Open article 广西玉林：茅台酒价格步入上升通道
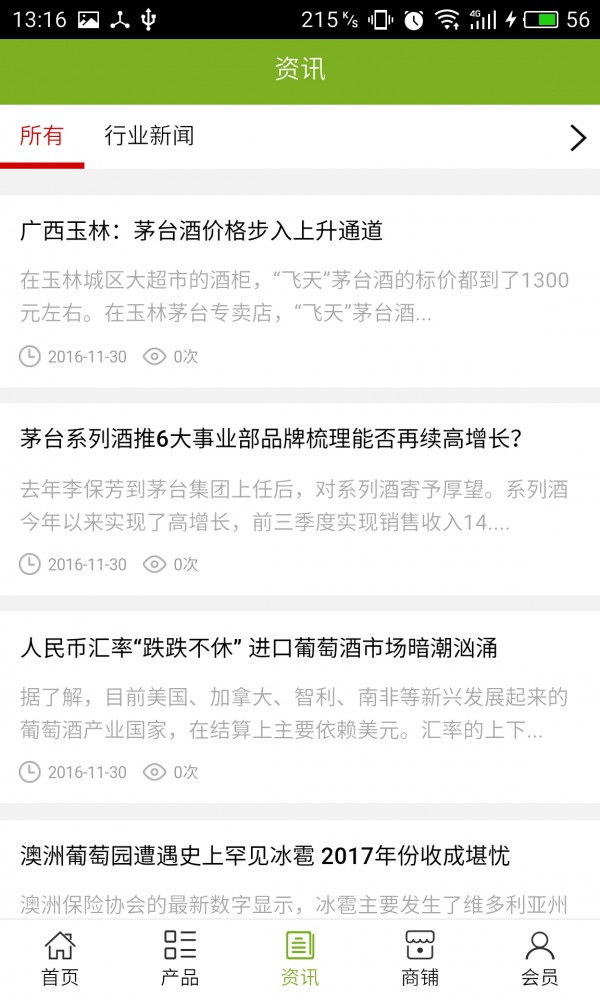600x1000 pixels. click(202, 231)
